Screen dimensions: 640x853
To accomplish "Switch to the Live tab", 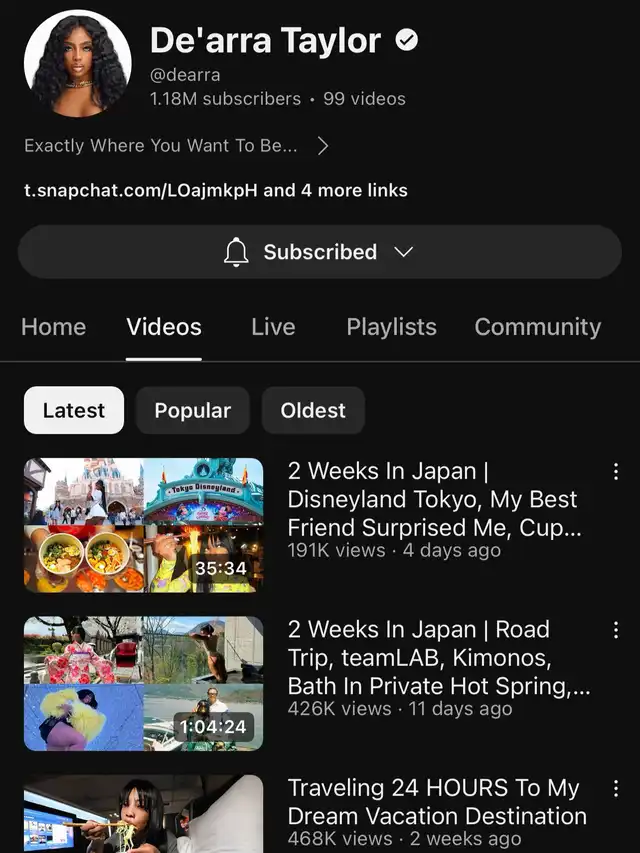I will pos(274,327).
